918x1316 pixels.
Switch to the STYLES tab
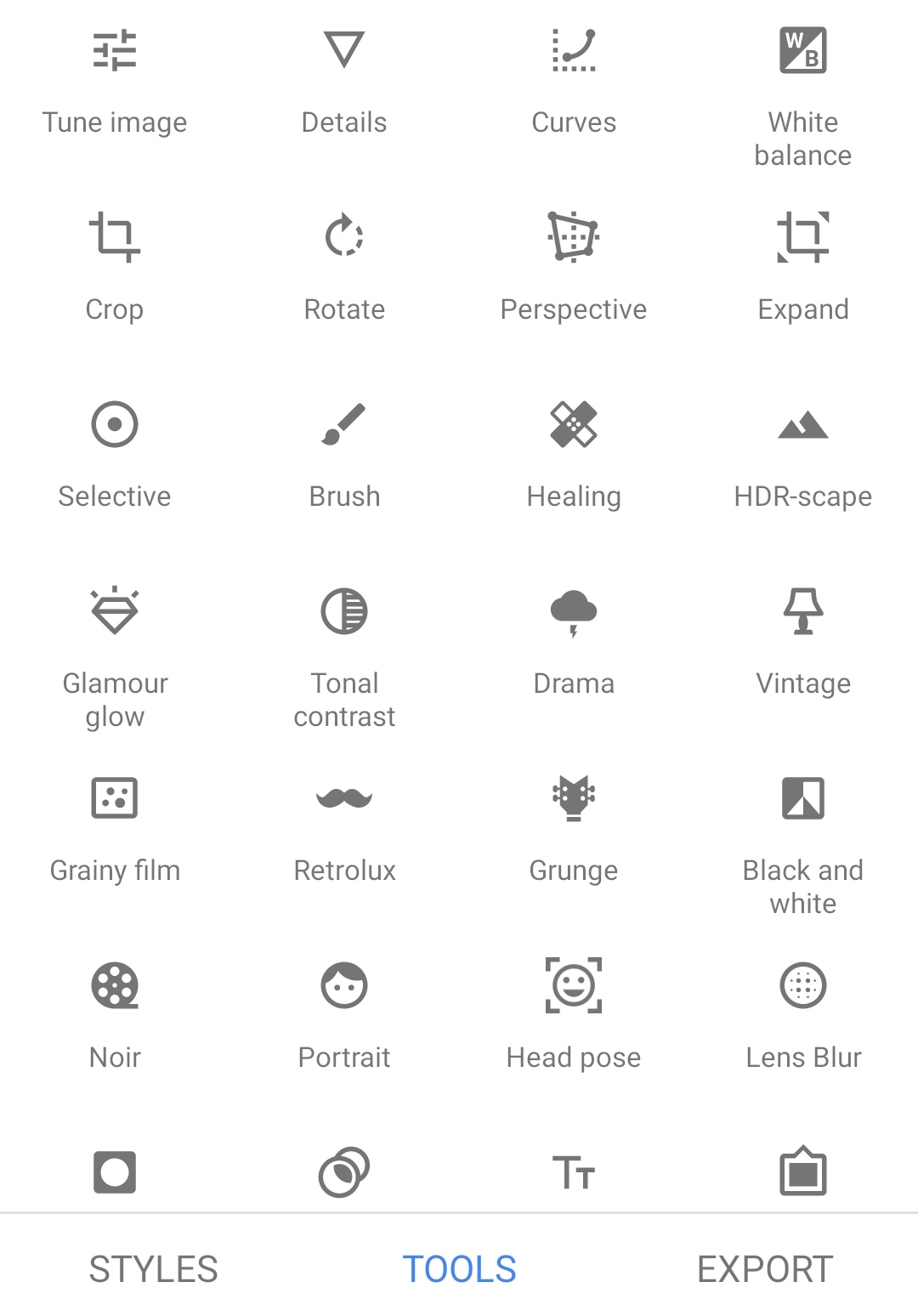153,1268
